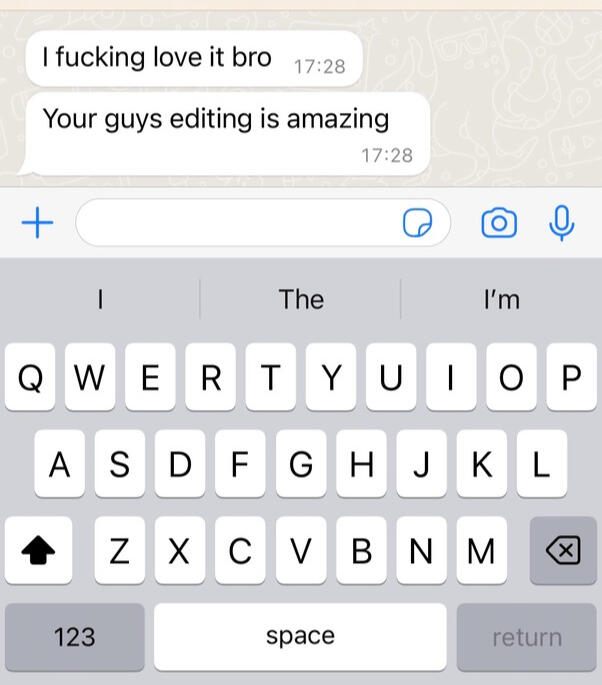Viewport: 602px width, 685px height.
Task: Choose the "I'm" keyboard suggestion
Action: [x=501, y=299]
